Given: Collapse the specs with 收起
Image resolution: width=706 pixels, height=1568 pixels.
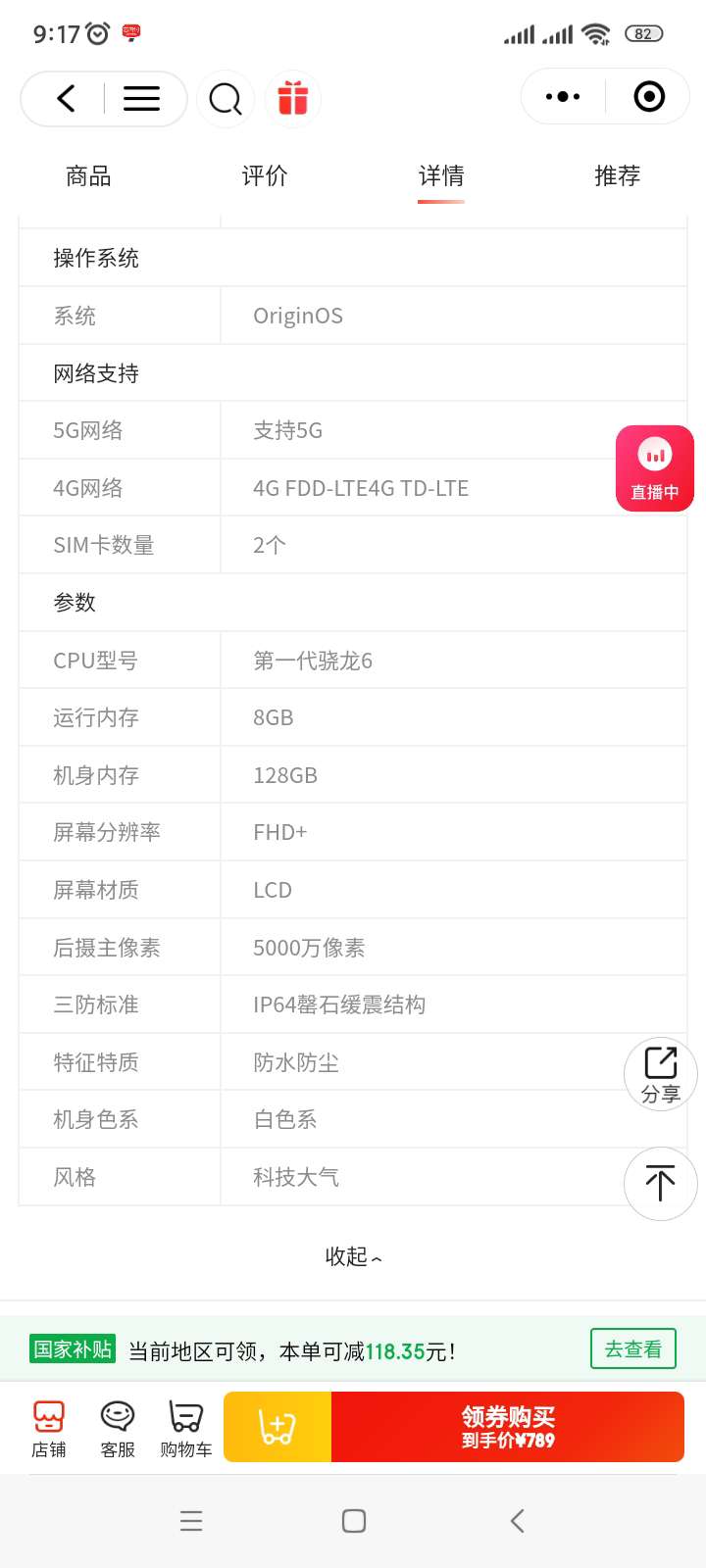Looking at the screenshot, I should (353, 1256).
